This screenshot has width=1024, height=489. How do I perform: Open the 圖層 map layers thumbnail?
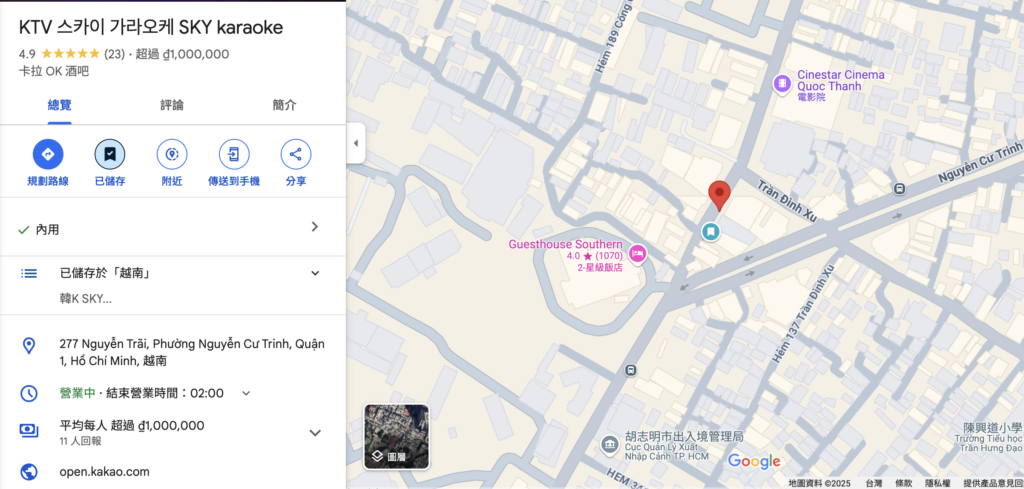tap(396, 436)
